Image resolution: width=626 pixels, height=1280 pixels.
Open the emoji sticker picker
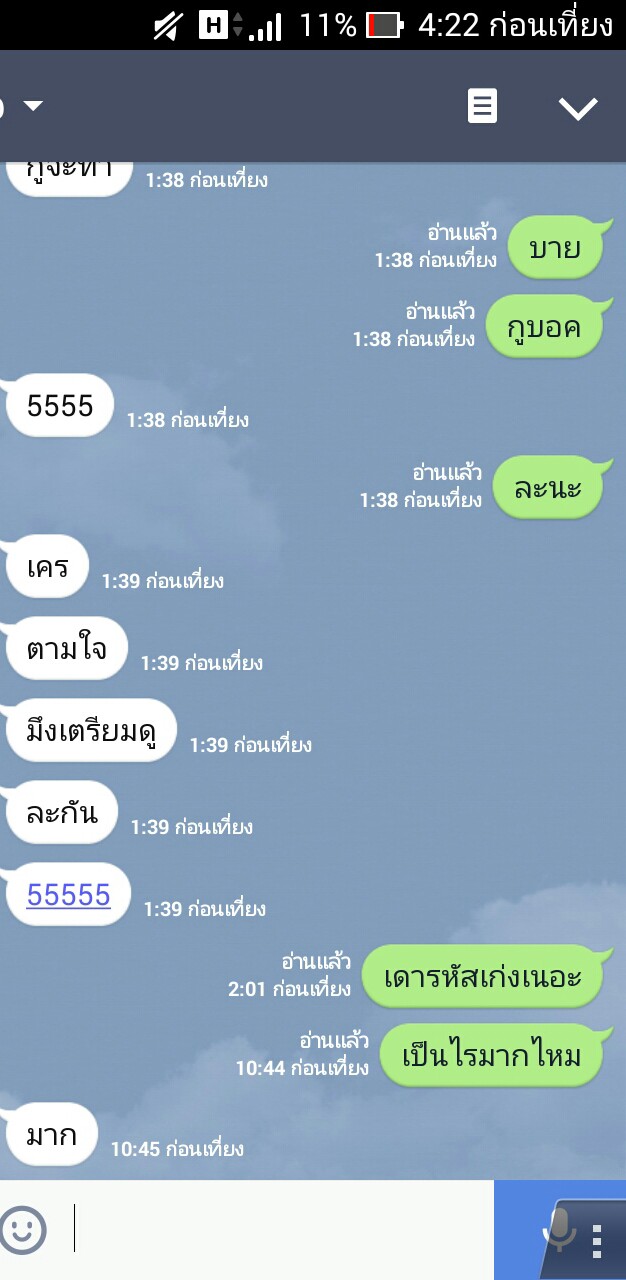(24, 1229)
